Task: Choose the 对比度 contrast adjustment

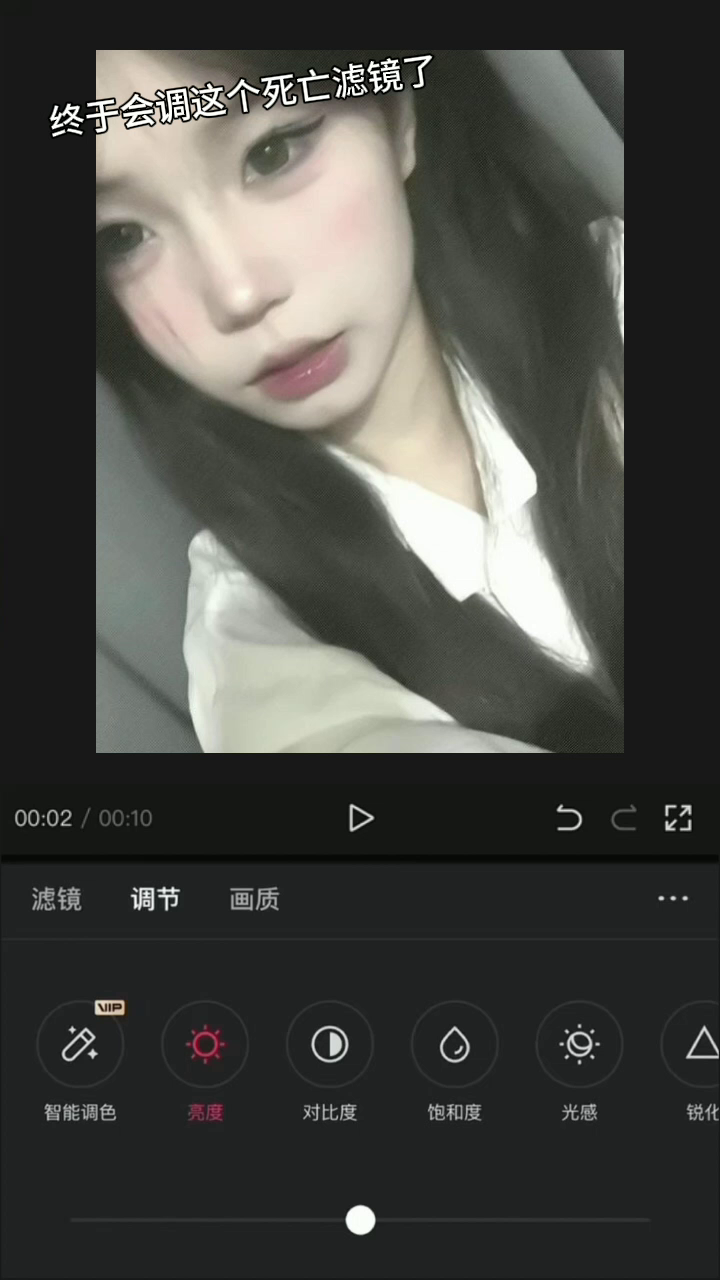Action: (330, 1045)
